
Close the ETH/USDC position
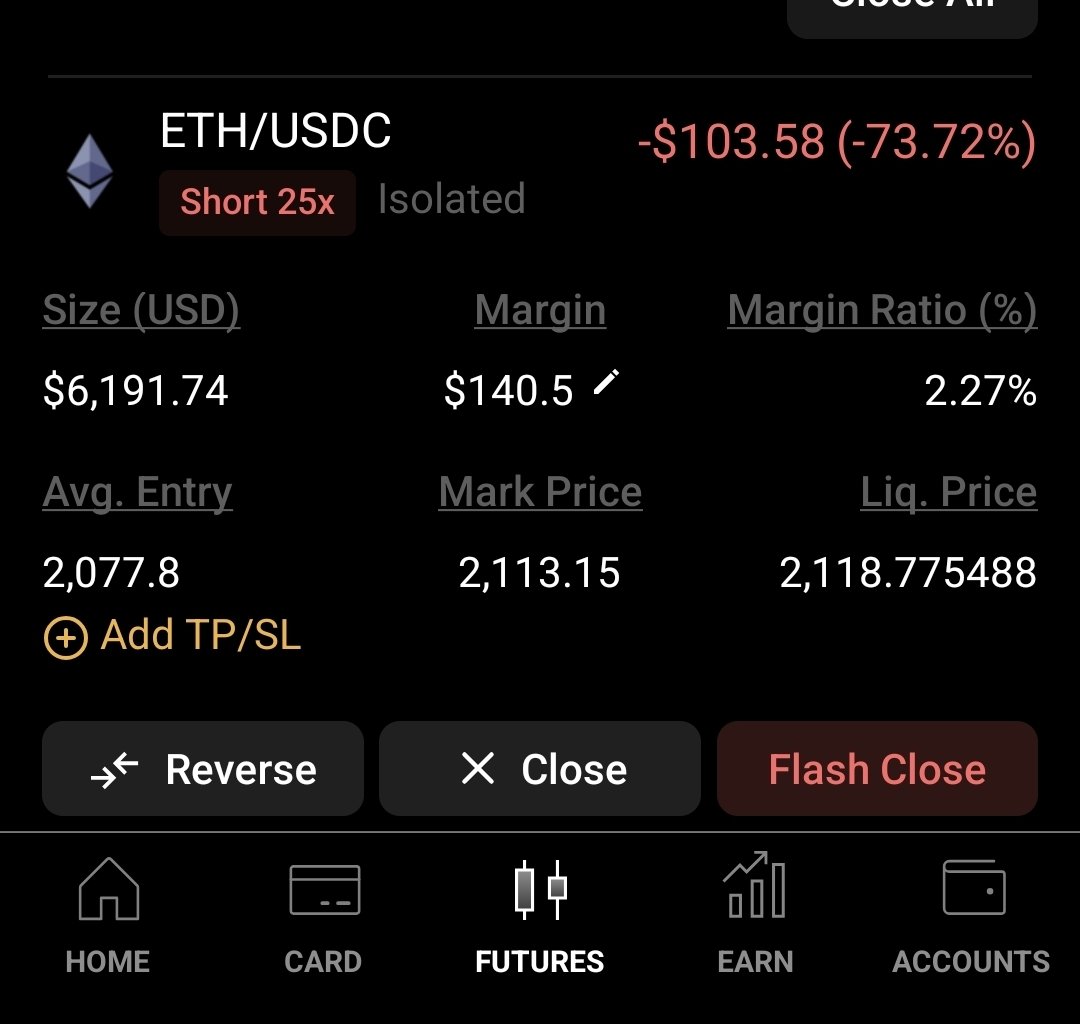pos(540,769)
